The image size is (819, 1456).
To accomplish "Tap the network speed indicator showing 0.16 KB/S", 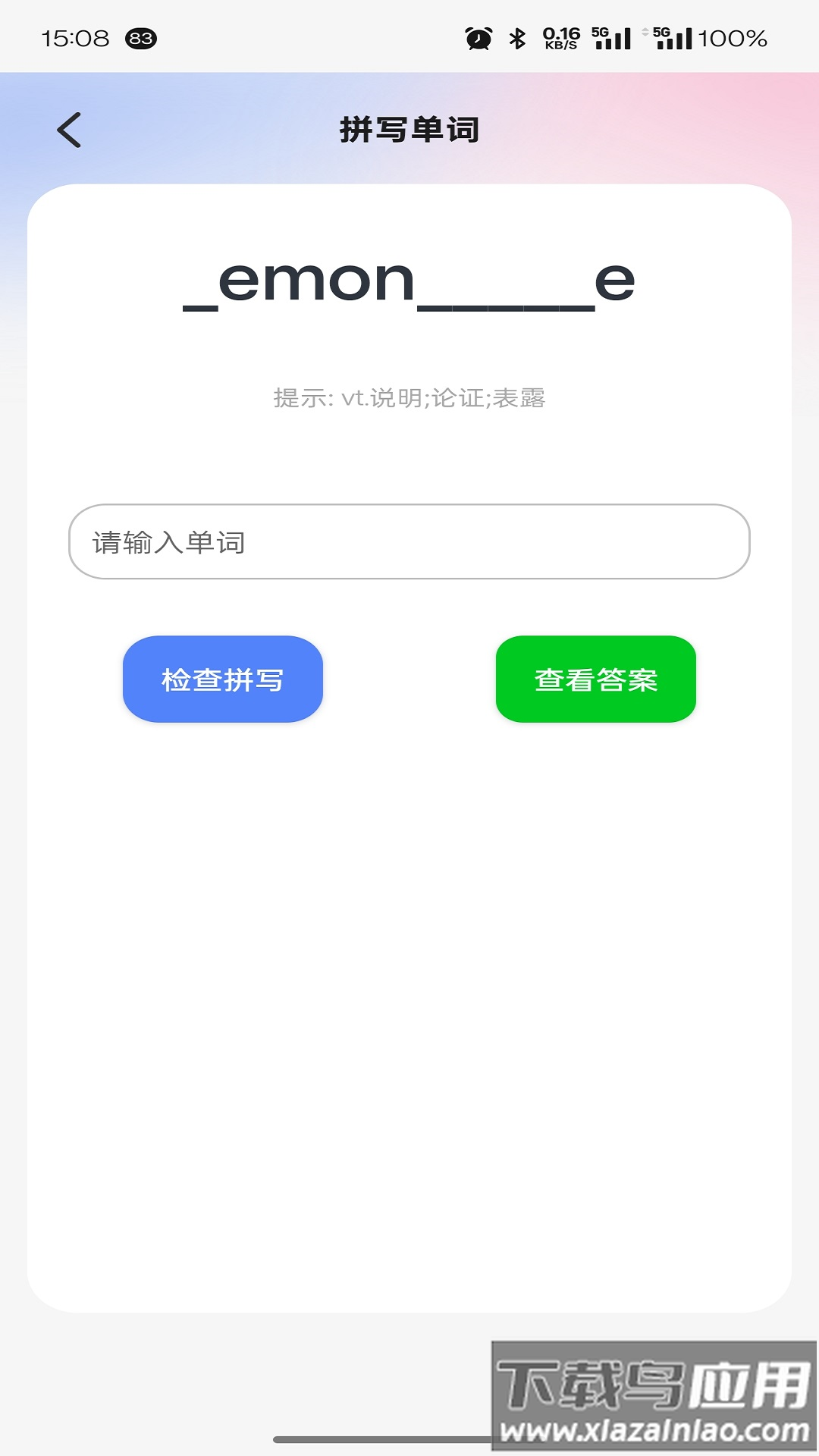I will click(559, 38).
